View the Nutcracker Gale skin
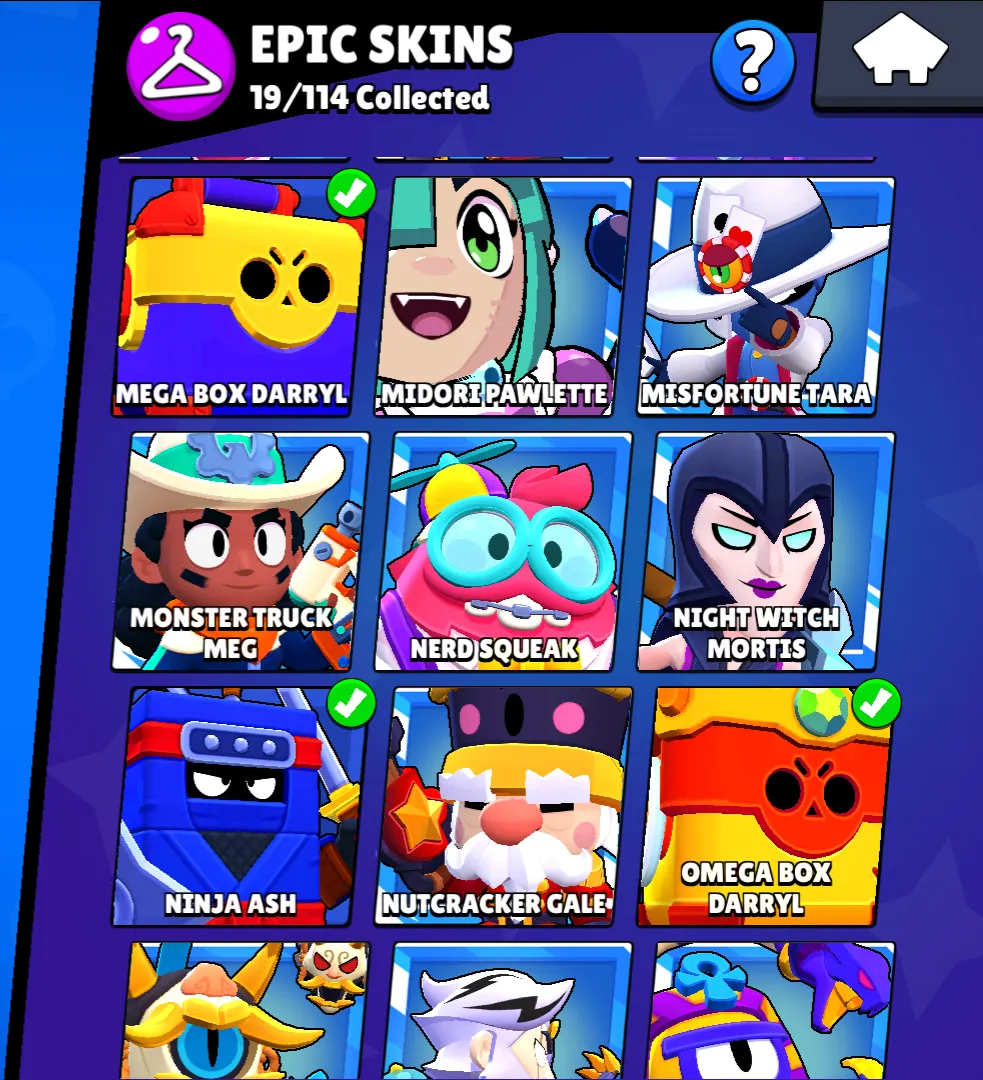The width and height of the screenshot is (983, 1080). (x=503, y=805)
